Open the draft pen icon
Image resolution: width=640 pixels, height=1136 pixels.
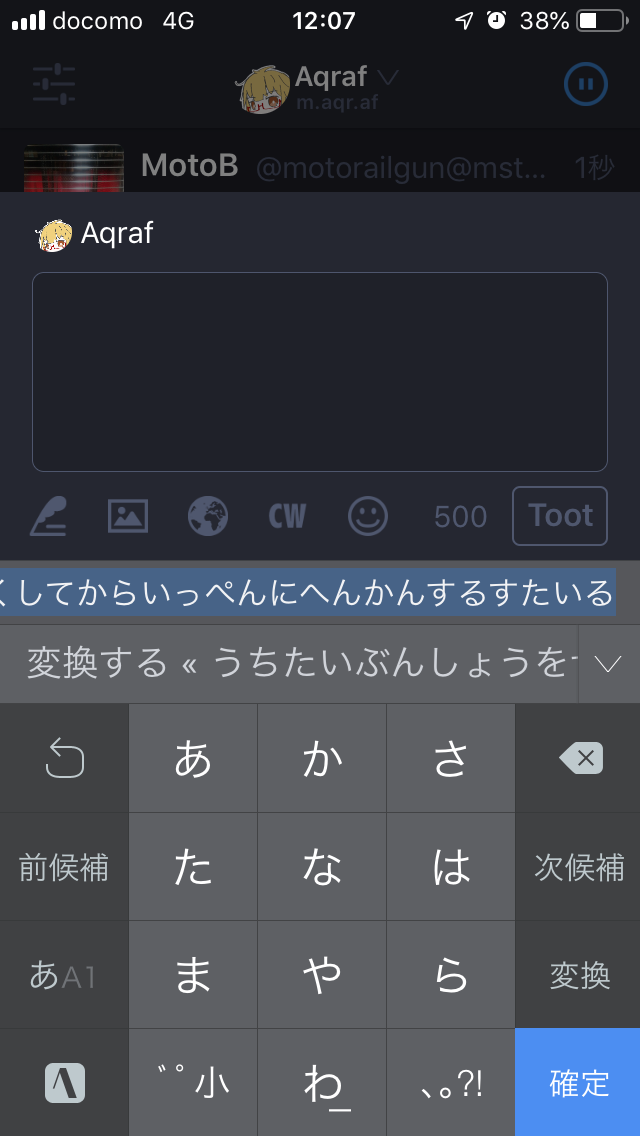(49, 517)
